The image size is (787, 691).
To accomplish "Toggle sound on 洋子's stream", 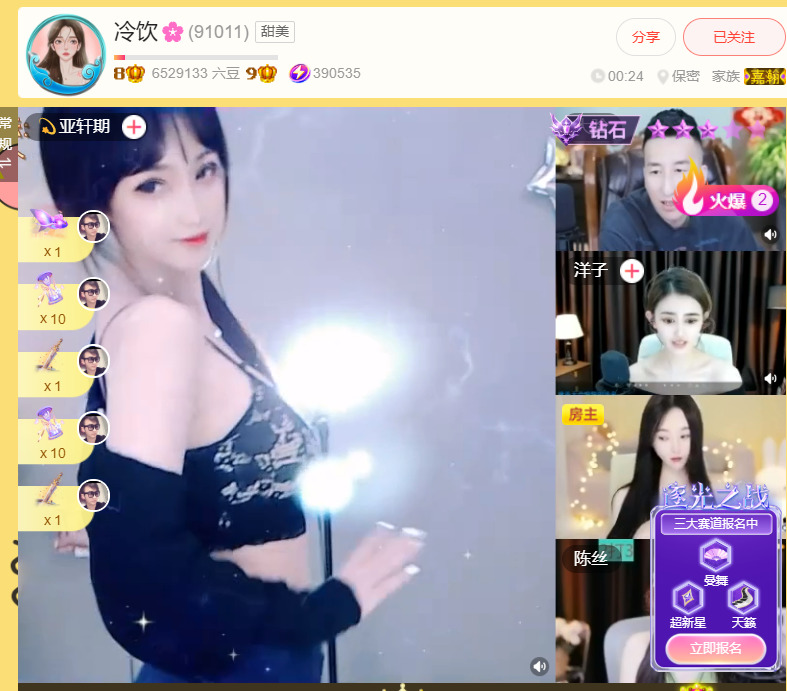I will click(770, 378).
